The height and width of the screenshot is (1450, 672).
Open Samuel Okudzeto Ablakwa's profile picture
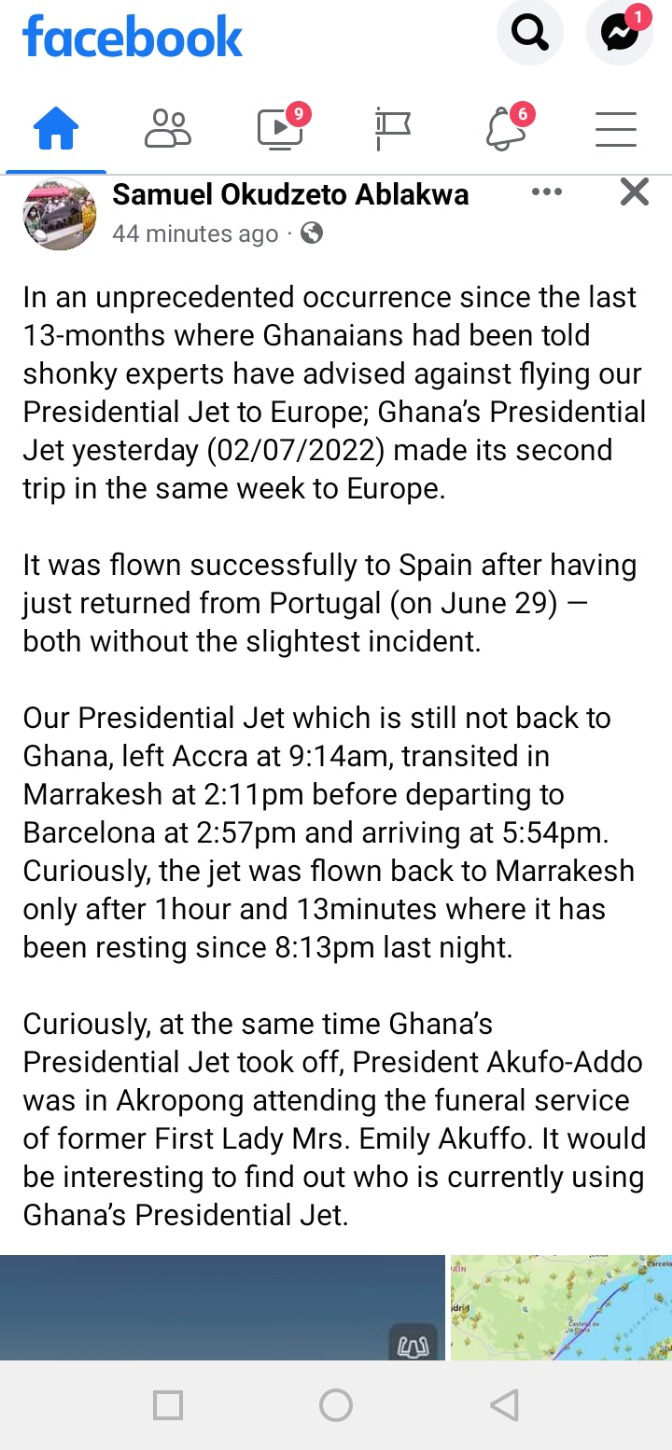point(60,213)
